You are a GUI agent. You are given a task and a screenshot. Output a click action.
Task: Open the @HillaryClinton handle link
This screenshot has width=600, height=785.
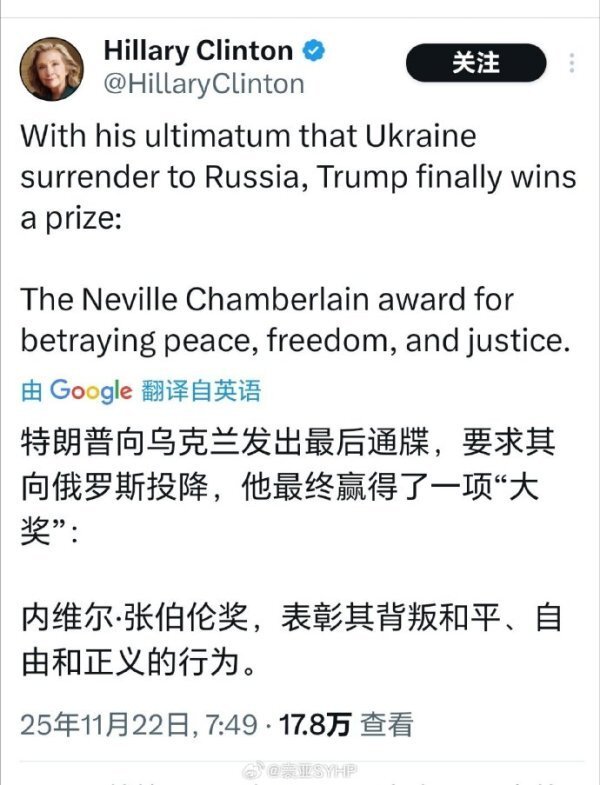click(x=204, y=84)
